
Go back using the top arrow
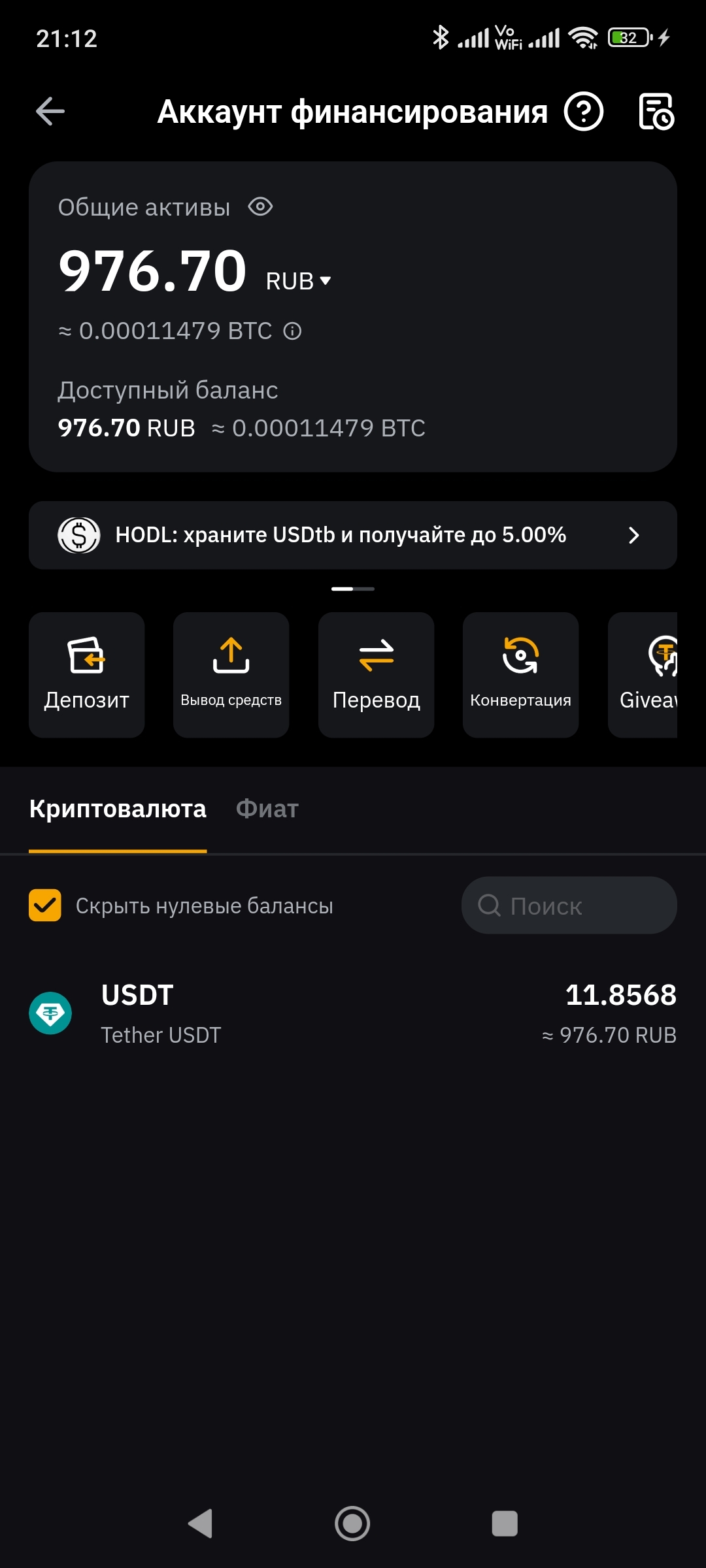click(50, 111)
